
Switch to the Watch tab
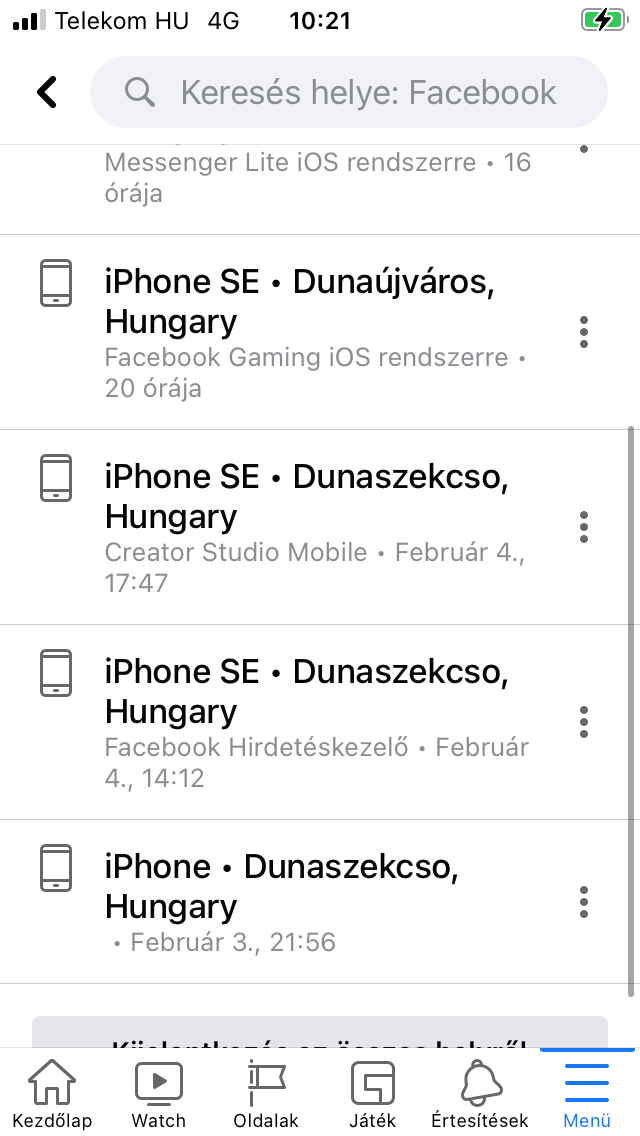(159, 1094)
